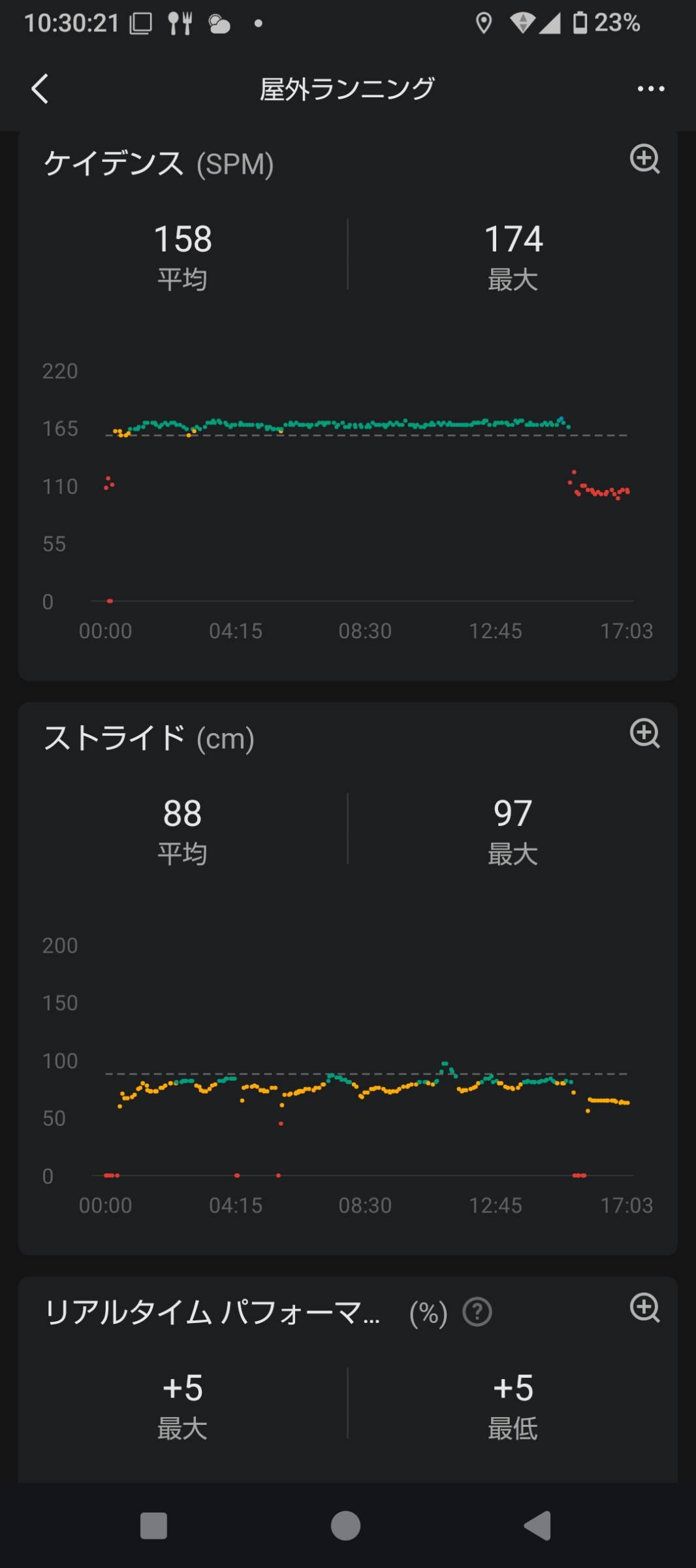Show help for リアルタイム パフォーマンス
The height and width of the screenshot is (1568, 696).
[x=477, y=1312]
